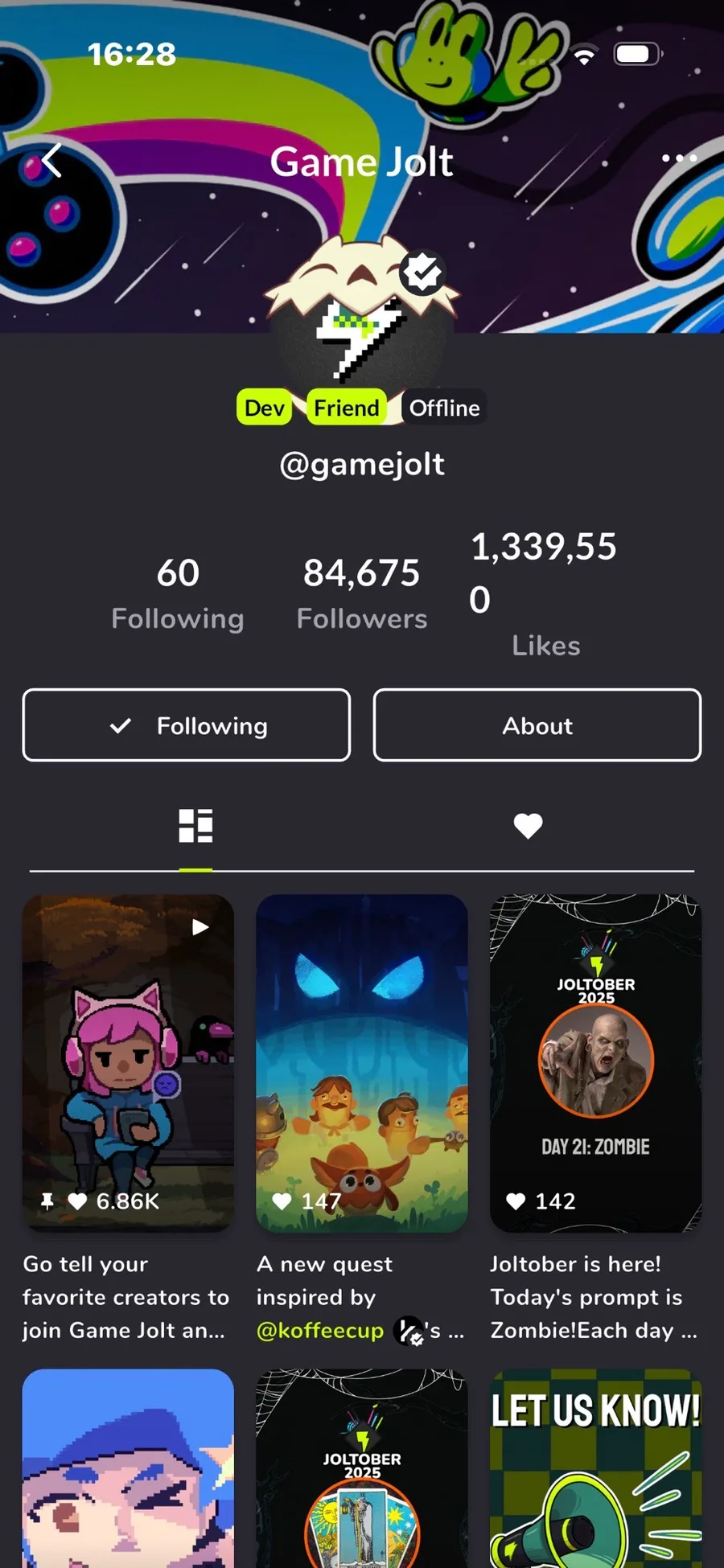Viewport: 724px width, 1568px height.
Task: Tap the Following button to unfollow
Action: point(187,725)
